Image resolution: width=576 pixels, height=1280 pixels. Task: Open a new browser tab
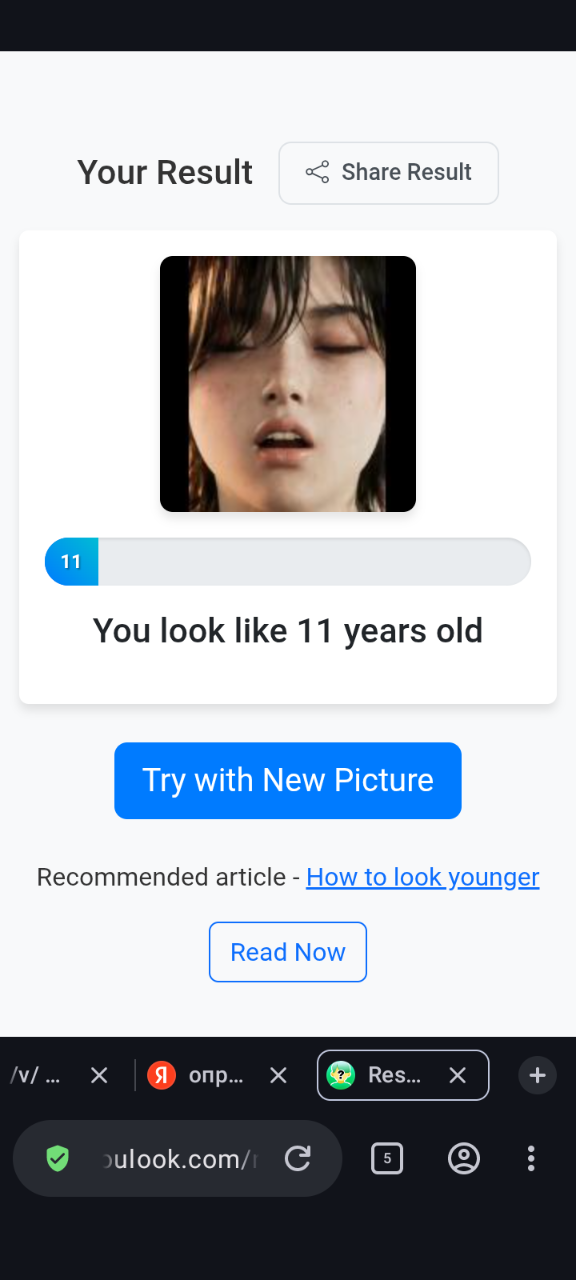pos(537,1075)
